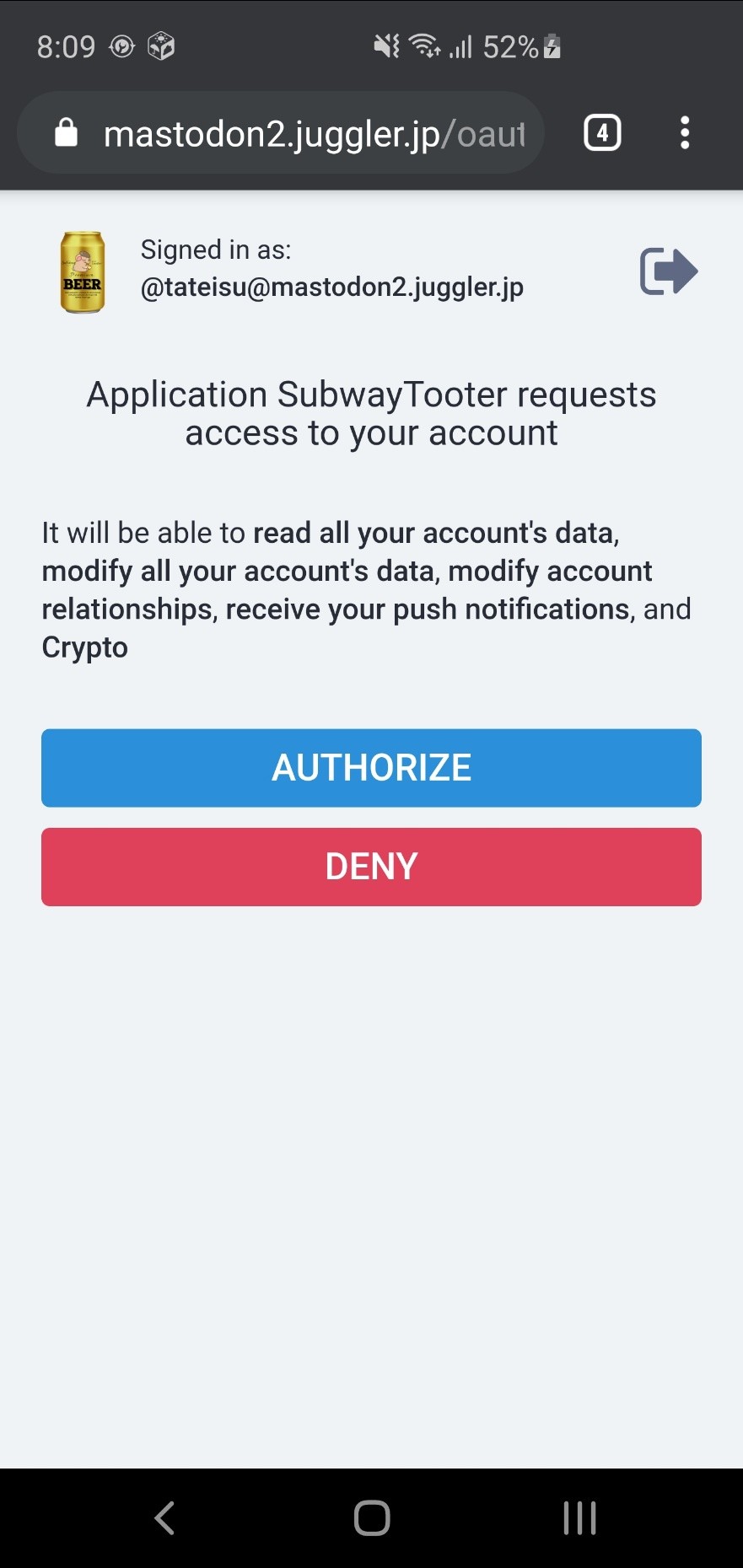Open the browser tab switcher
743x1568 pixels.
(x=602, y=133)
